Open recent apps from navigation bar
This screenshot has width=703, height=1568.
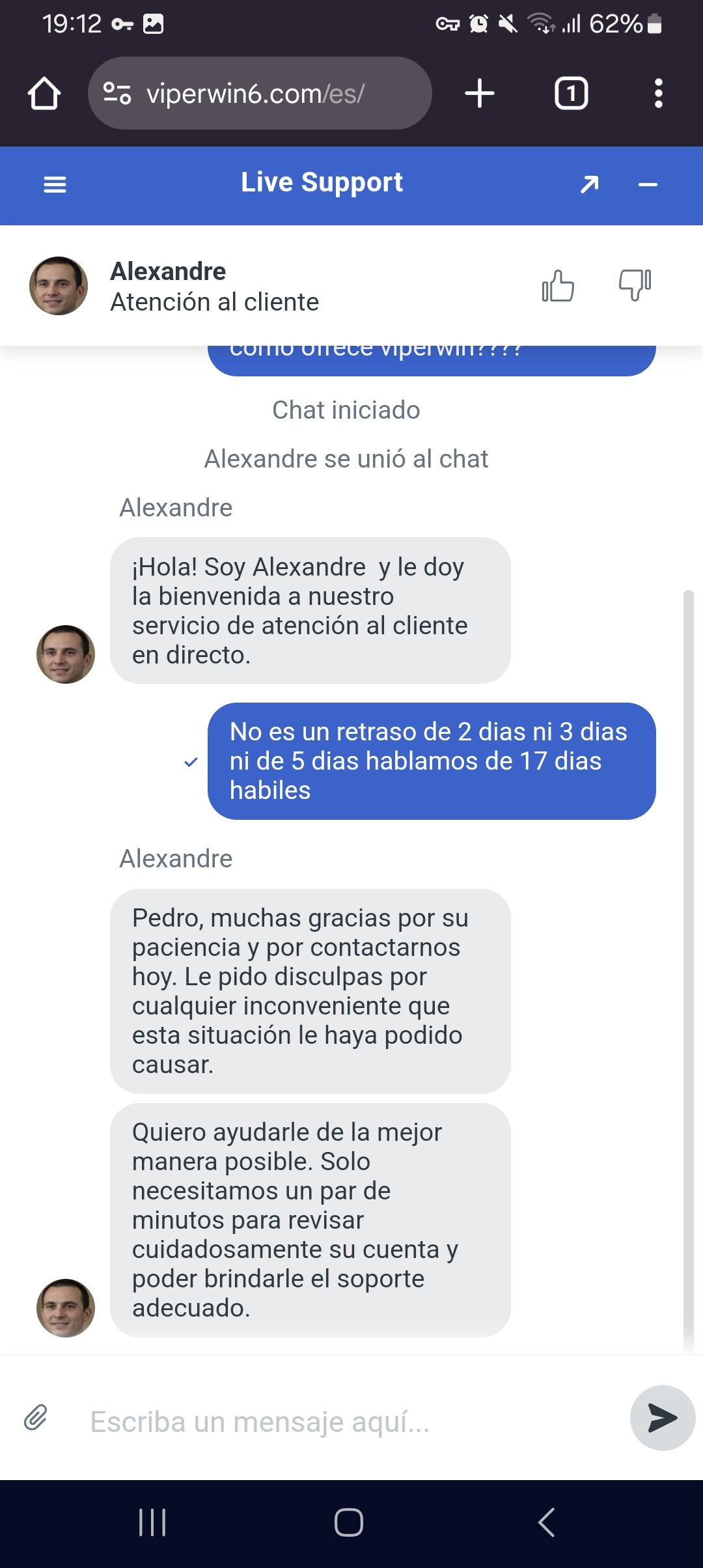tap(153, 1522)
